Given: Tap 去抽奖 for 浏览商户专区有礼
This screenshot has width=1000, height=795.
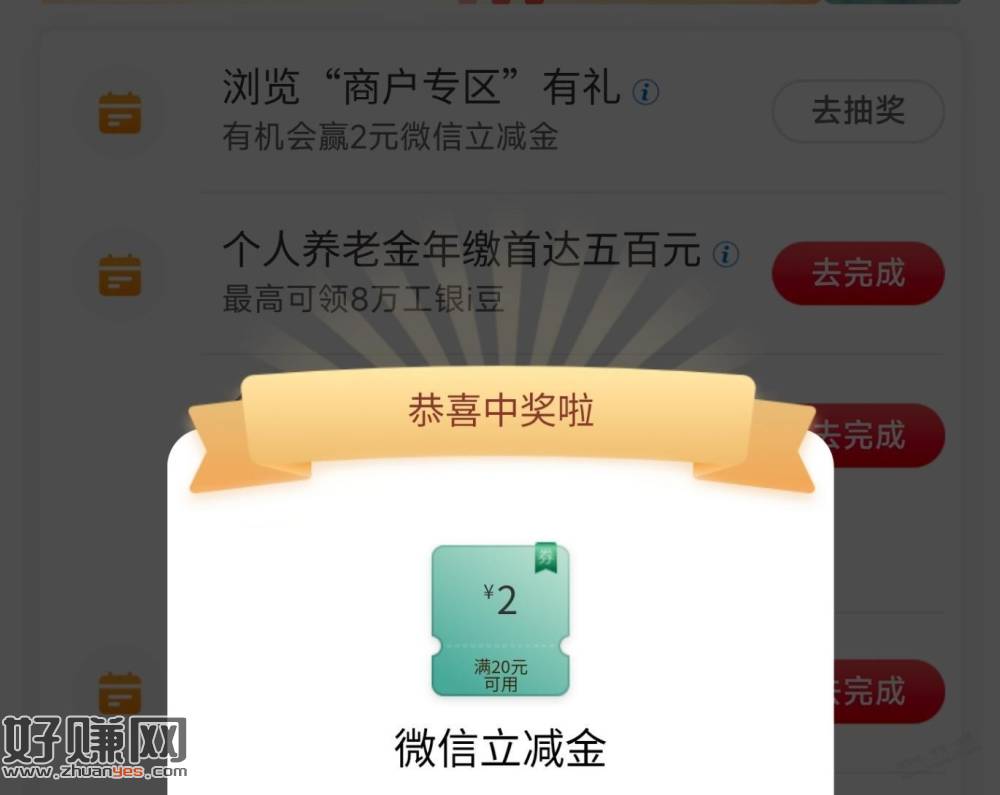Looking at the screenshot, I should pos(858,111).
